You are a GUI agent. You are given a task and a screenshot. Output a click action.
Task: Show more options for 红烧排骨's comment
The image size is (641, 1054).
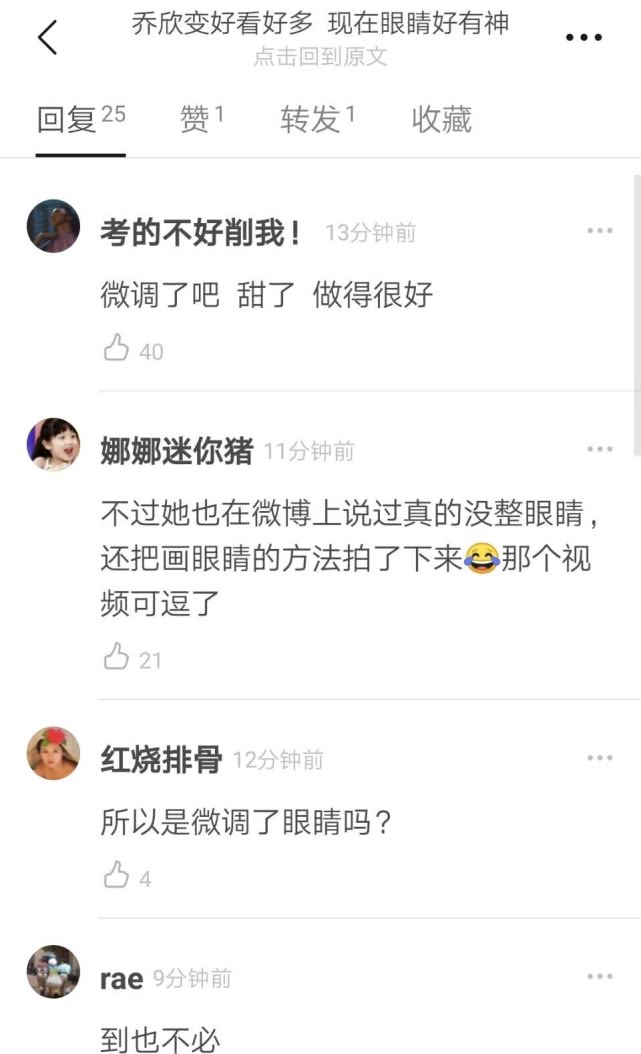pyautogui.click(x=600, y=758)
